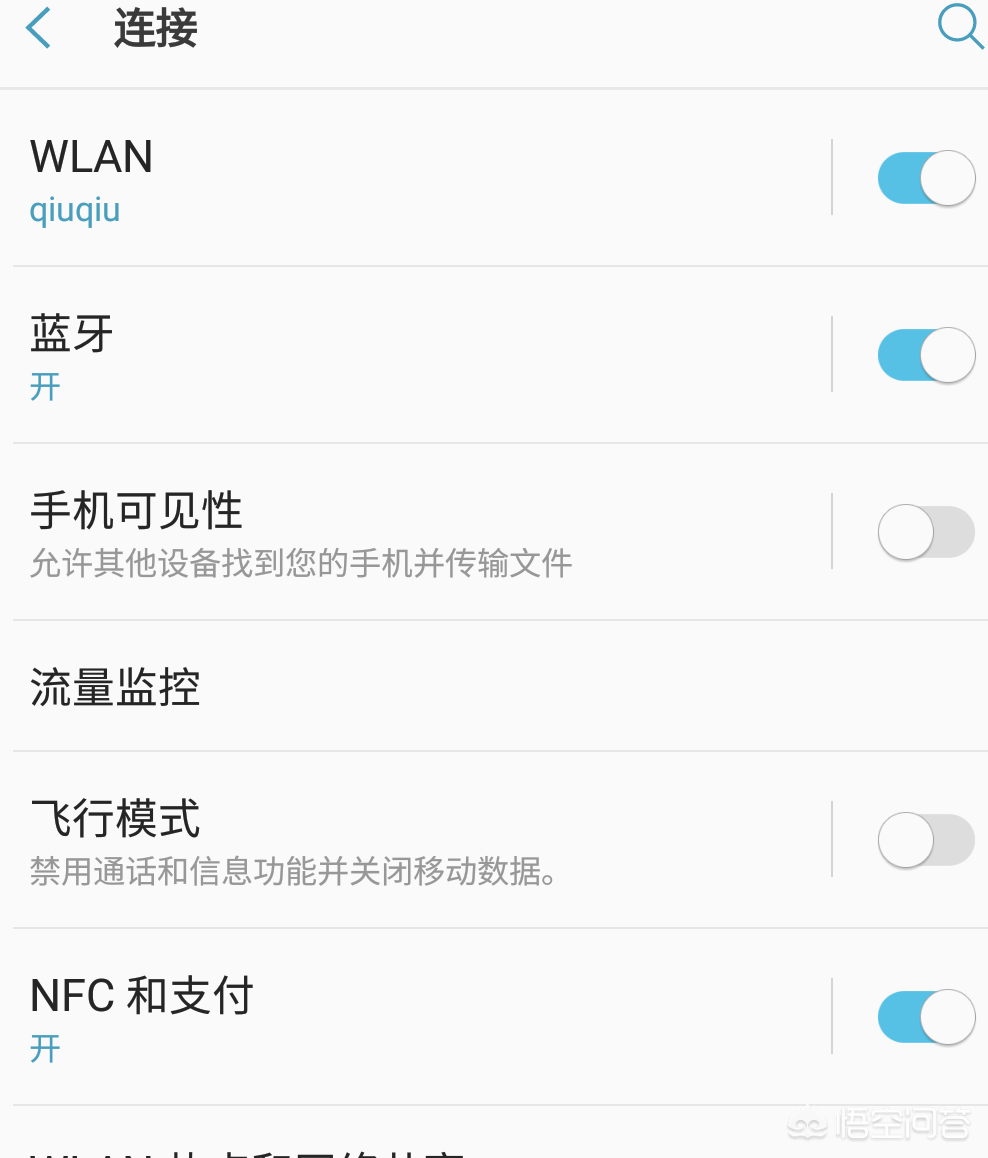The image size is (988, 1158).
Task: Disable the 蓝牙 switch
Action: (926, 355)
